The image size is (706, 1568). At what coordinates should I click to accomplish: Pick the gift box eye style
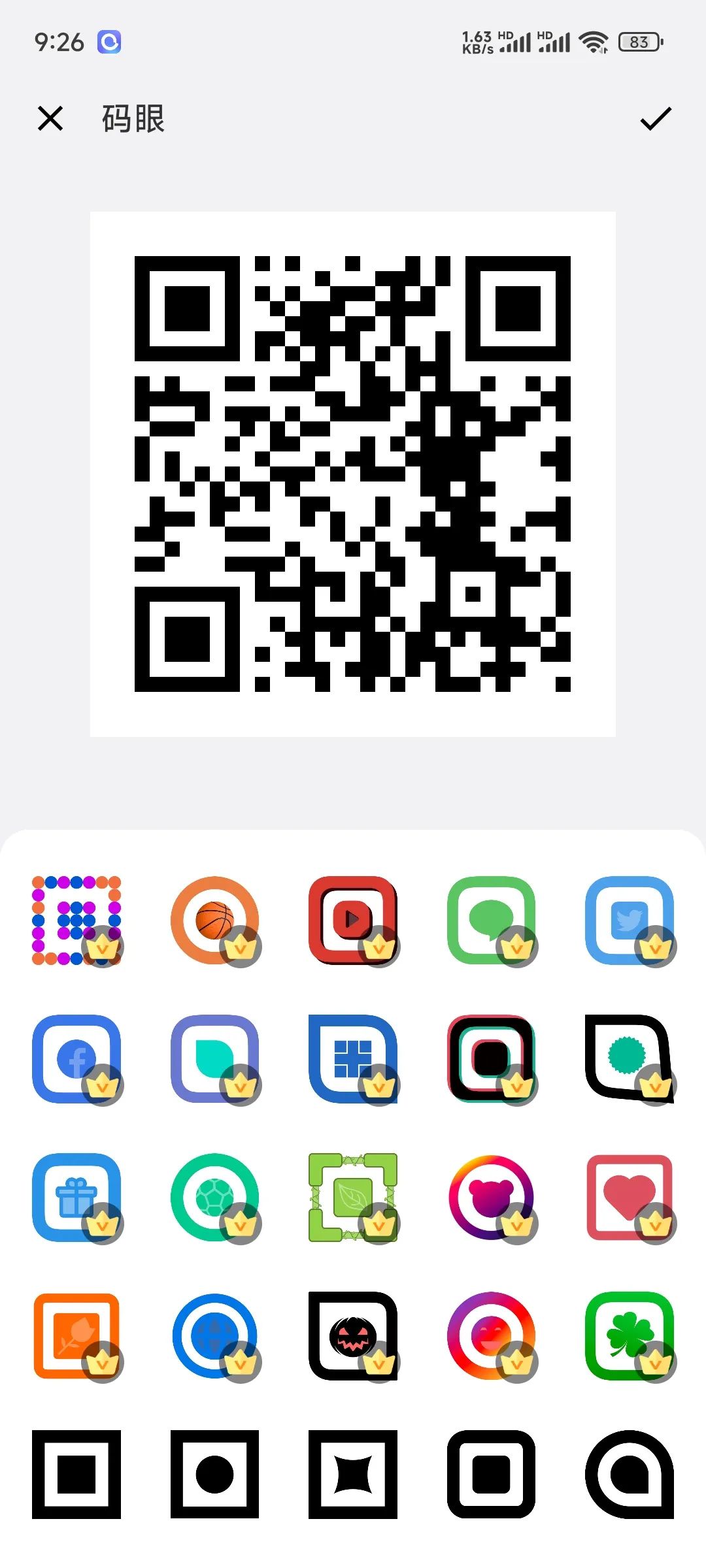point(76,1197)
